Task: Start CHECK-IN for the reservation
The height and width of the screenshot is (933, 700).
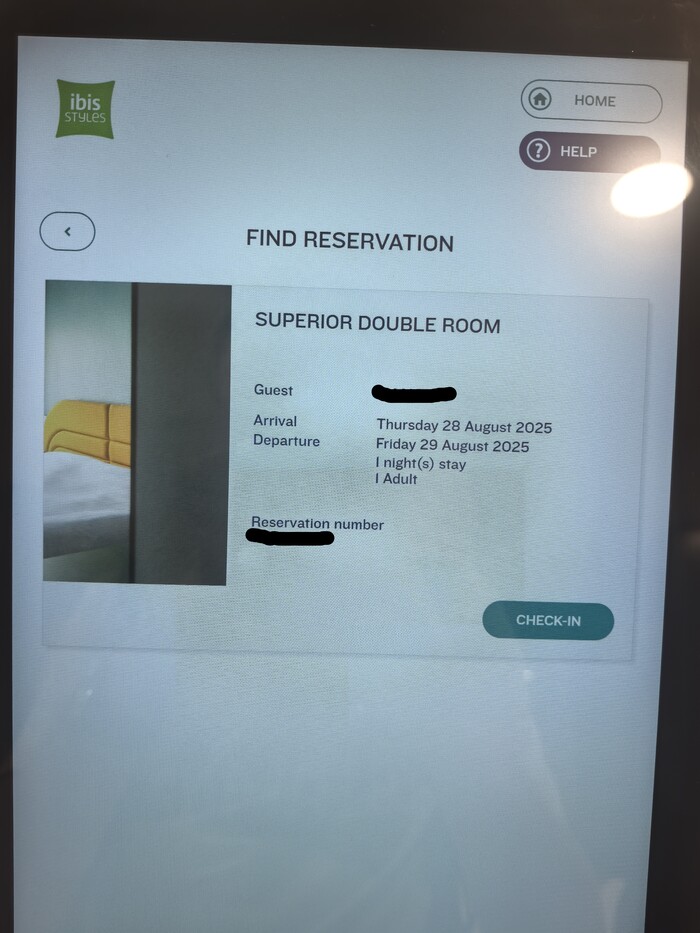Action: [x=547, y=620]
